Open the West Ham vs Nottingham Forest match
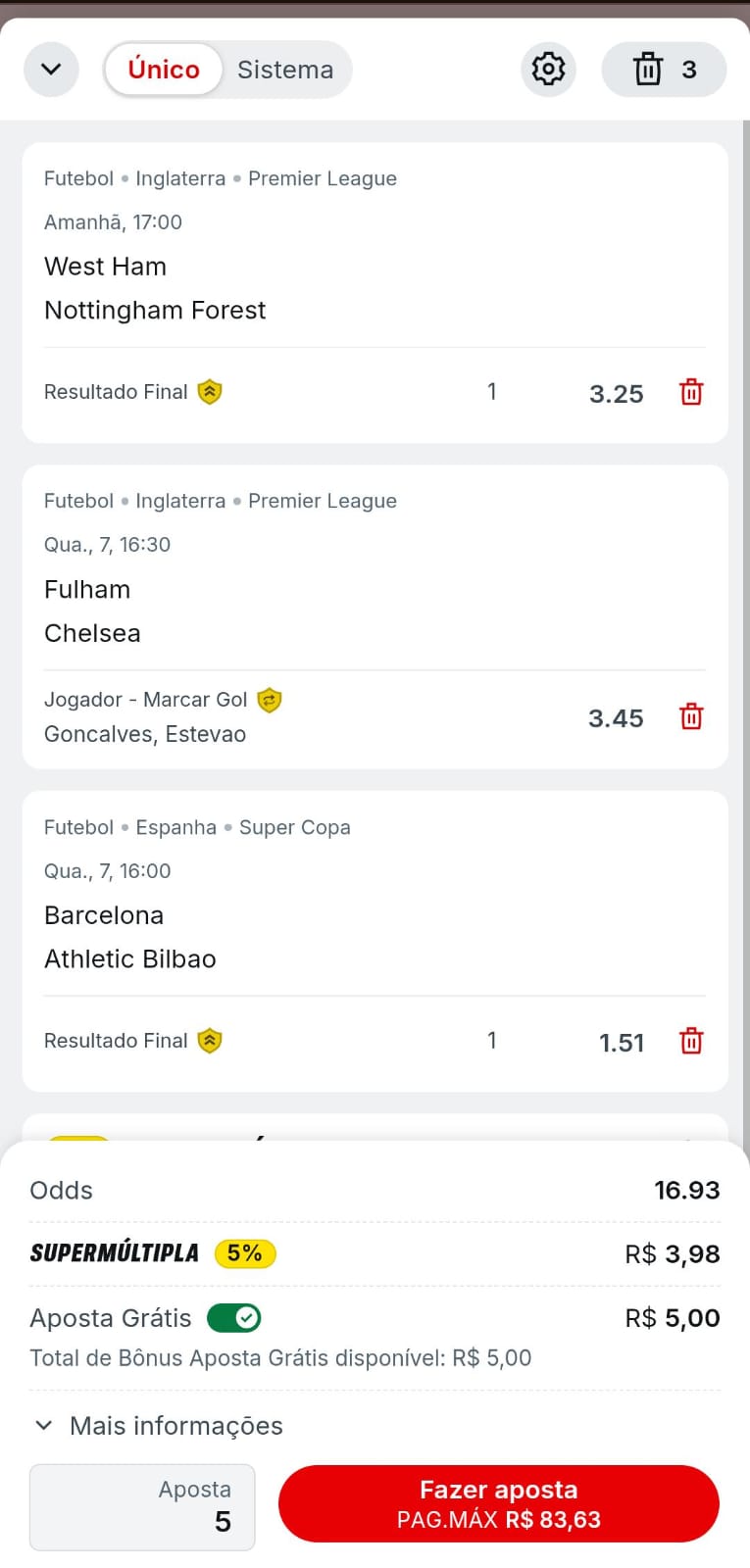Viewport: 750px width, 1568px height. coord(155,288)
